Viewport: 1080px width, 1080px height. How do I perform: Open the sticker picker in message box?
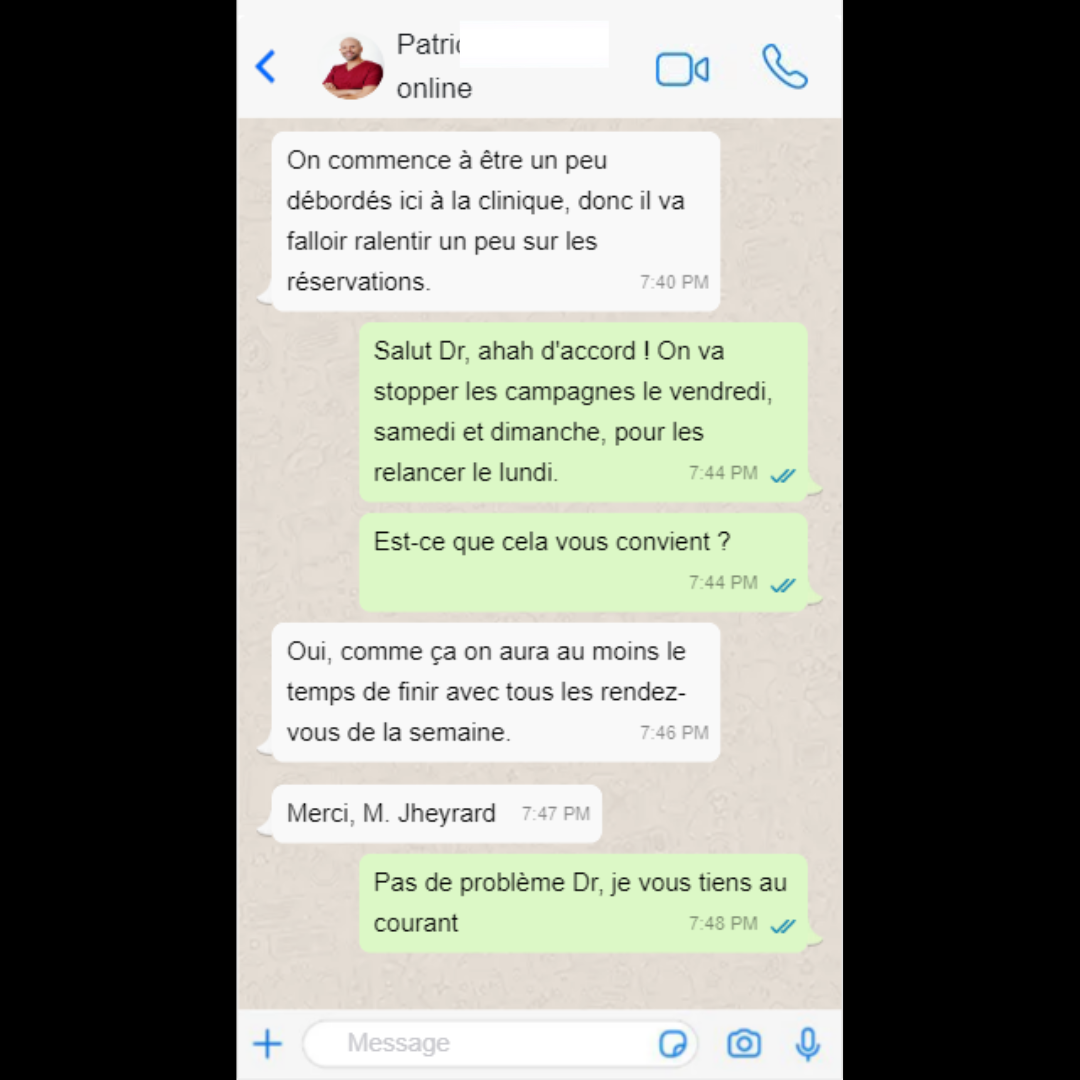coord(673,1044)
